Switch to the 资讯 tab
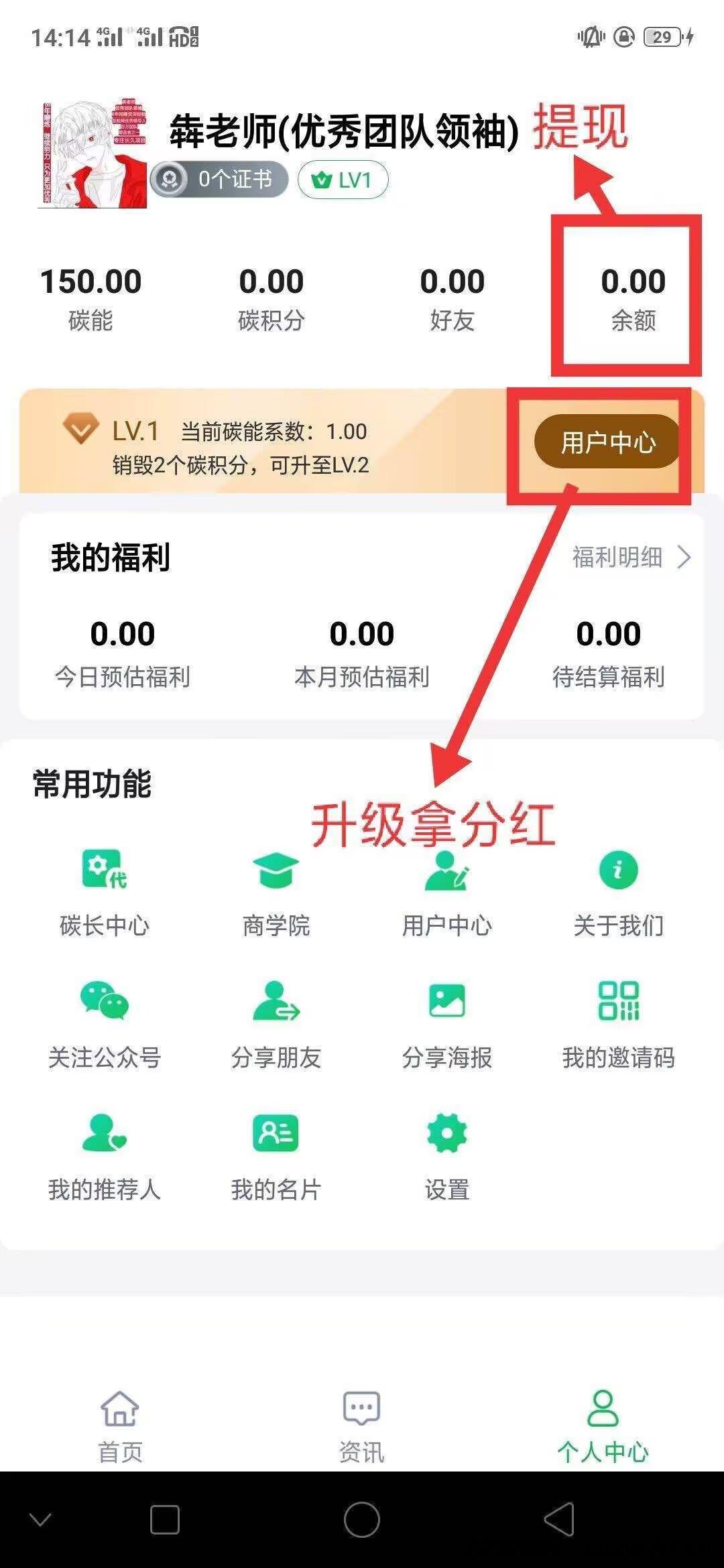Viewport: 724px width, 1568px height. [x=361, y=1426]
